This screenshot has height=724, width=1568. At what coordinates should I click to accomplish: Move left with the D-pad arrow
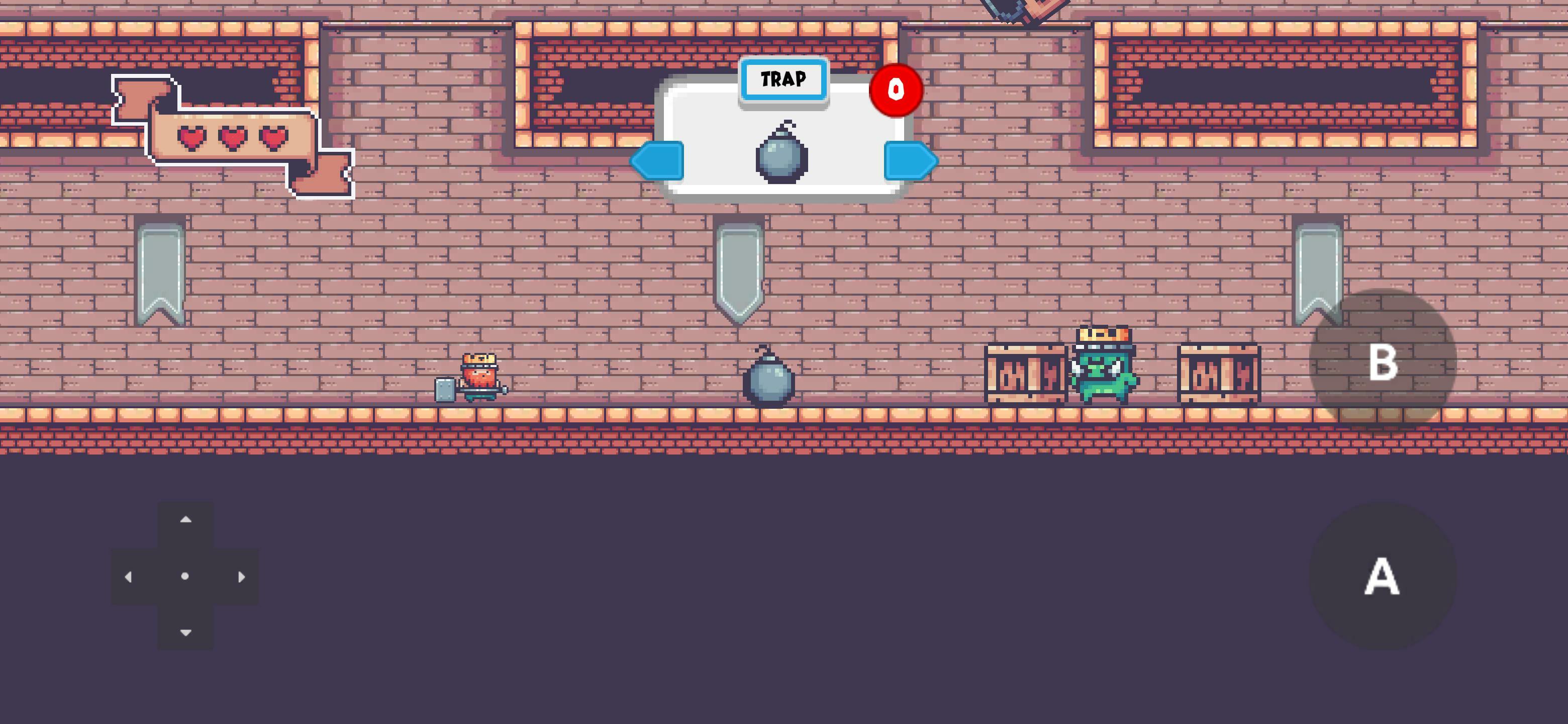129,577
